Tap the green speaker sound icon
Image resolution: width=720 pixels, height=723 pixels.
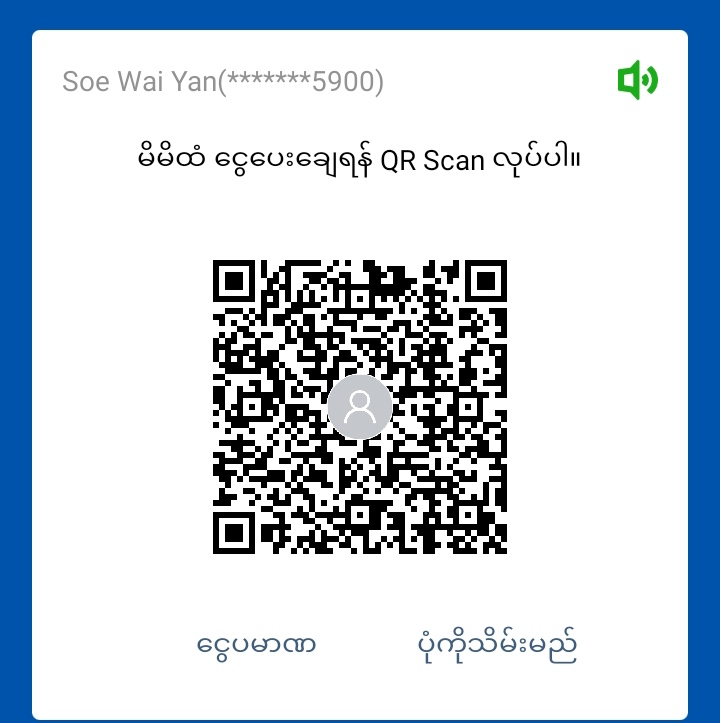pos(637,80)
